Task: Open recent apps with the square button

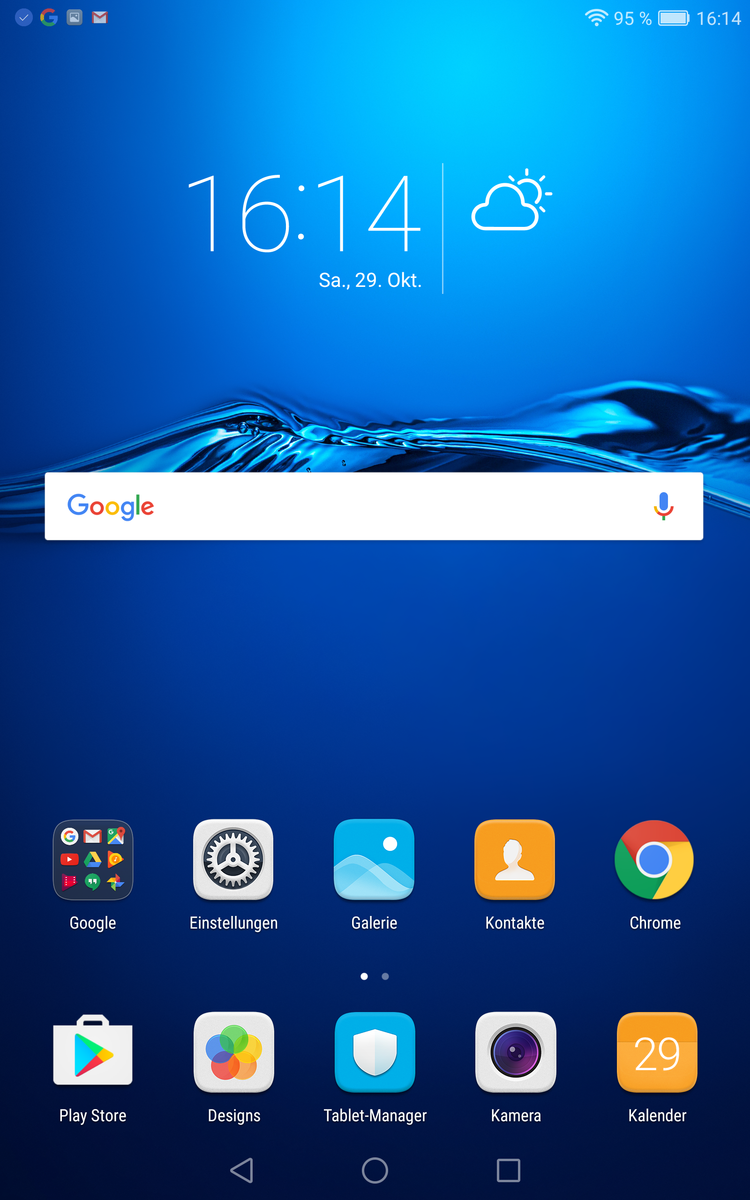Action: point(508,1170)
